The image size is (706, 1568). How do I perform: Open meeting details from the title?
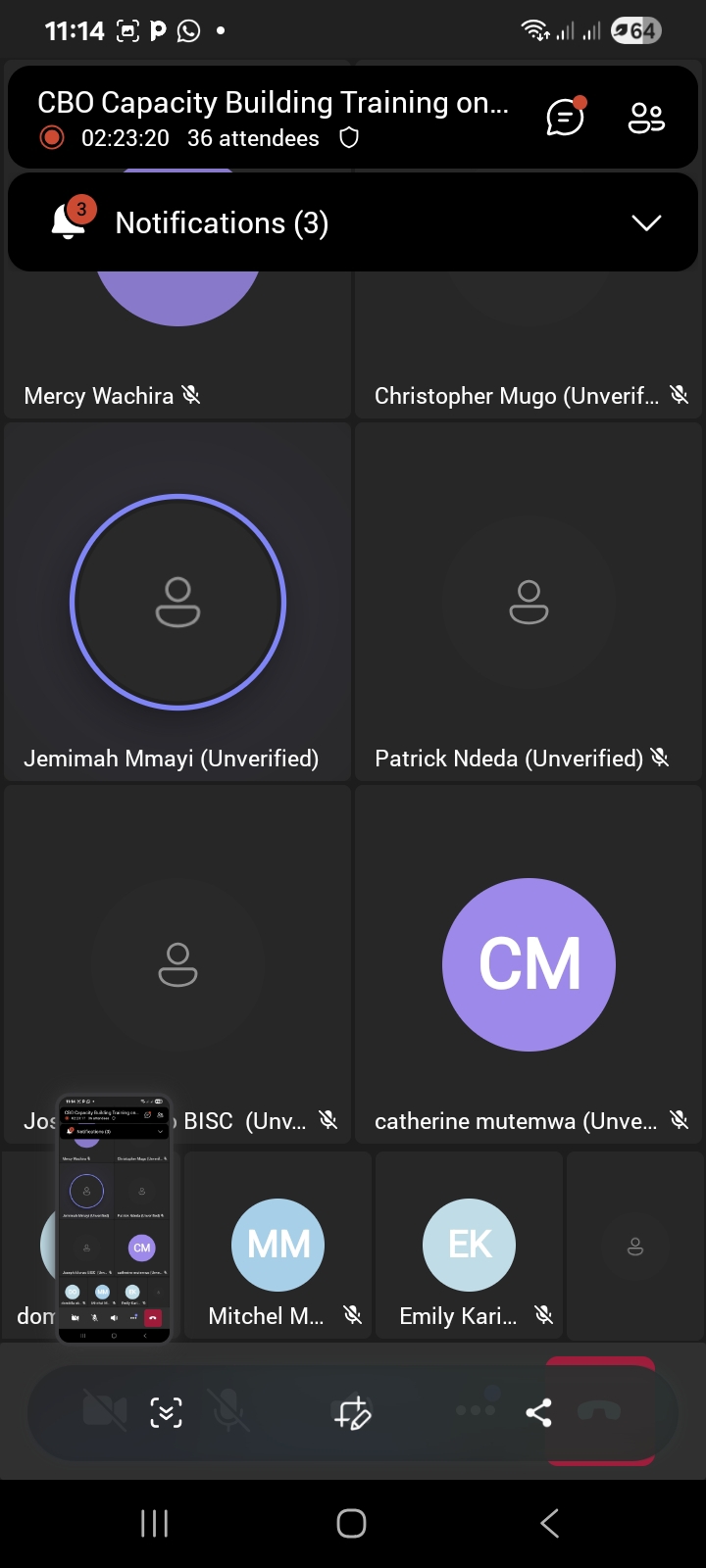[x=273, y=103]
